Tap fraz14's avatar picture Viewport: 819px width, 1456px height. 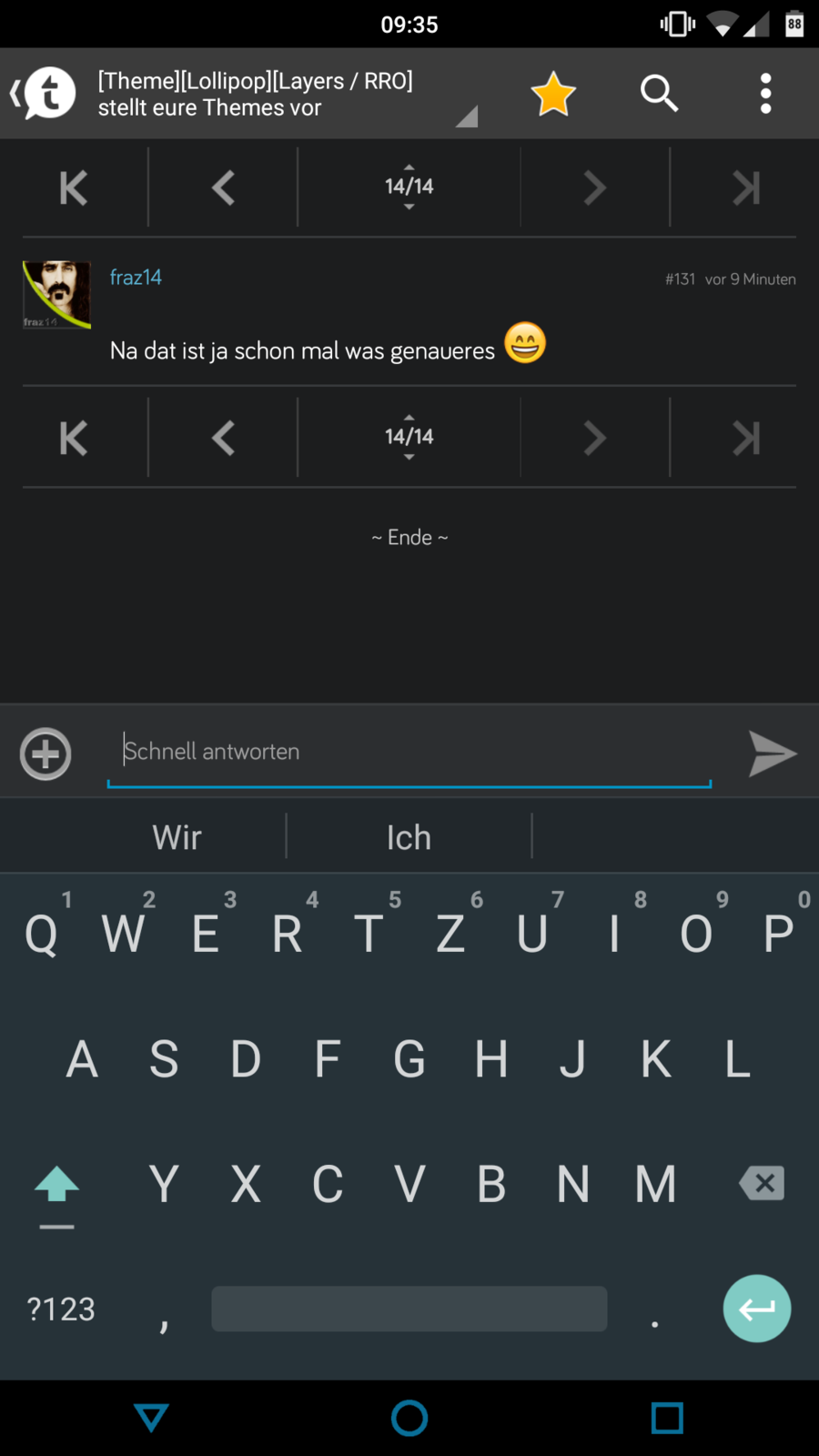point(56,294)
